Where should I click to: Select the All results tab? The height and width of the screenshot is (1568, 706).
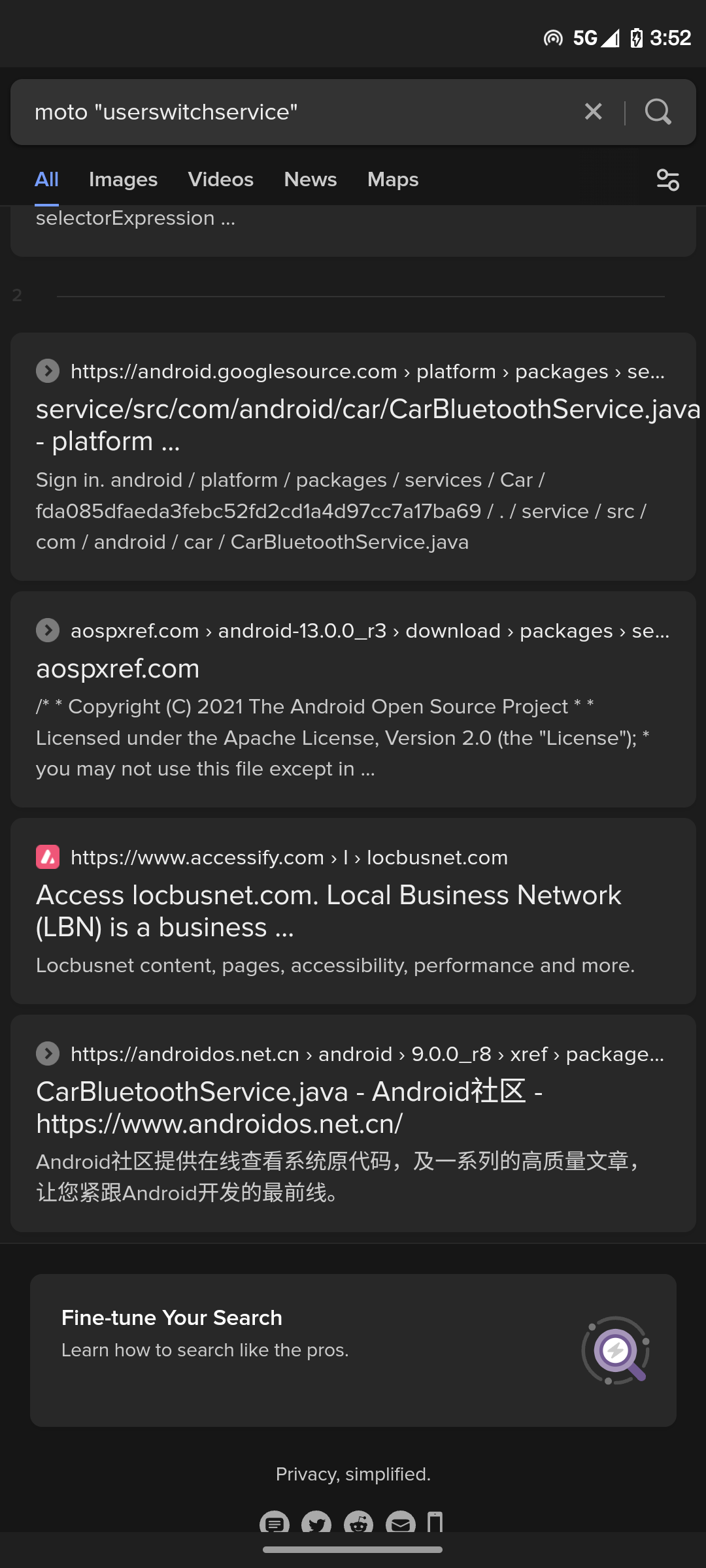(46, 180)
